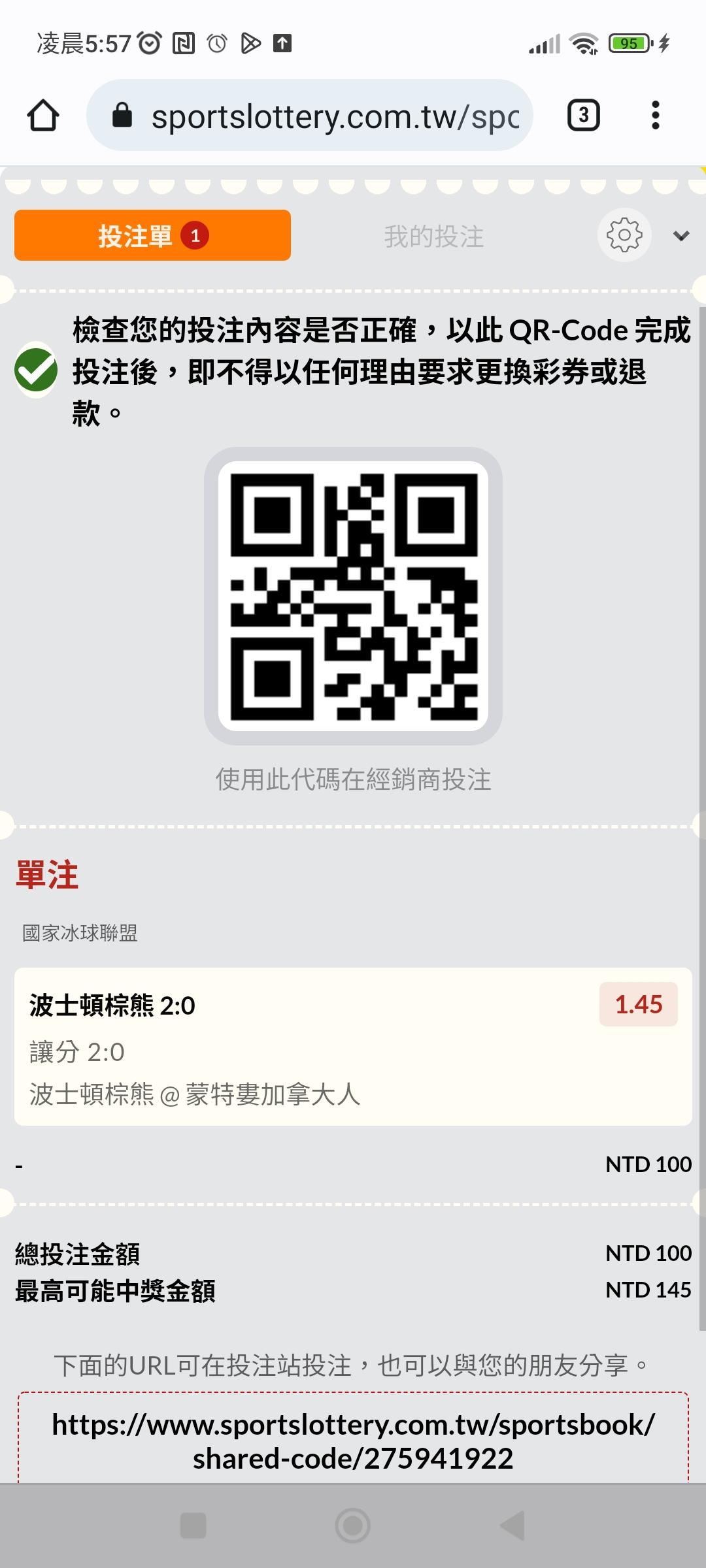Open the browser tab switcher showing 3
The height and width of the screenshot is (1568, 706).
(583, 116)
